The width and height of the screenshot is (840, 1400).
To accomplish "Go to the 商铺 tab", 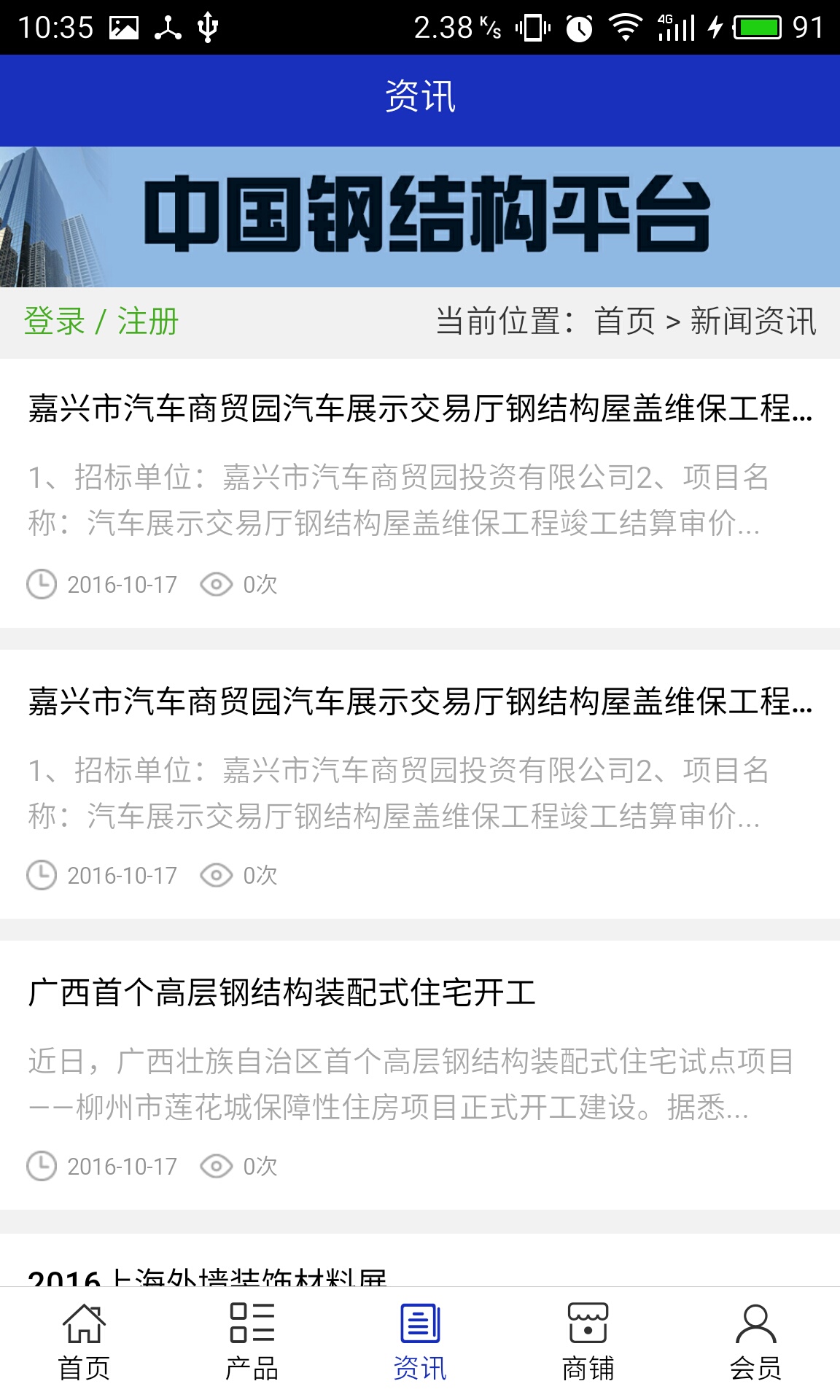I will point(588,1343).
